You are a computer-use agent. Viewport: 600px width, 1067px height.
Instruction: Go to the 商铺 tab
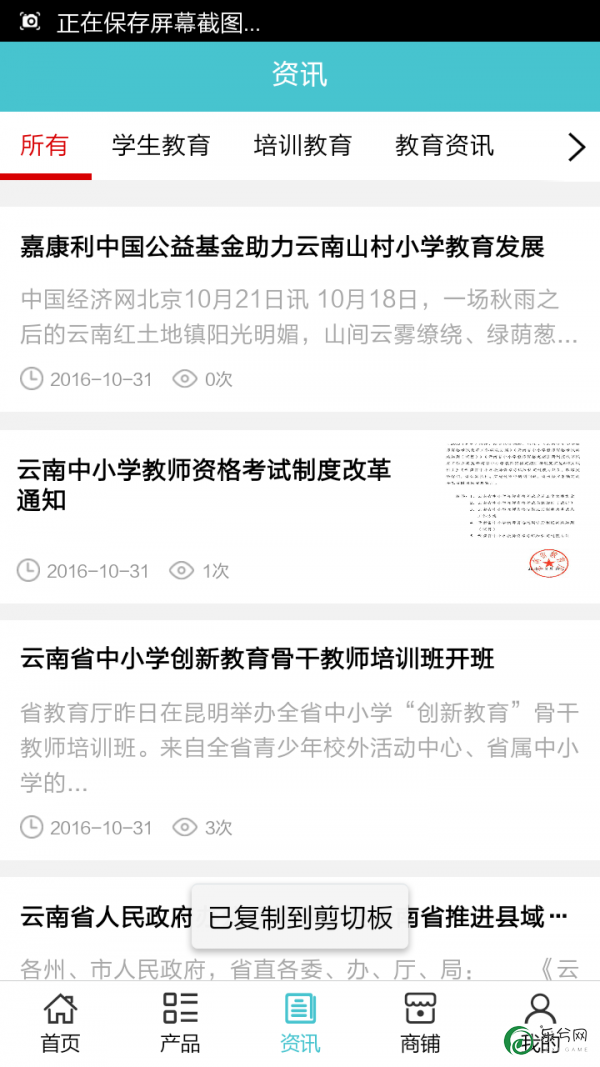pyautogui.click(x=420, y=1023)
